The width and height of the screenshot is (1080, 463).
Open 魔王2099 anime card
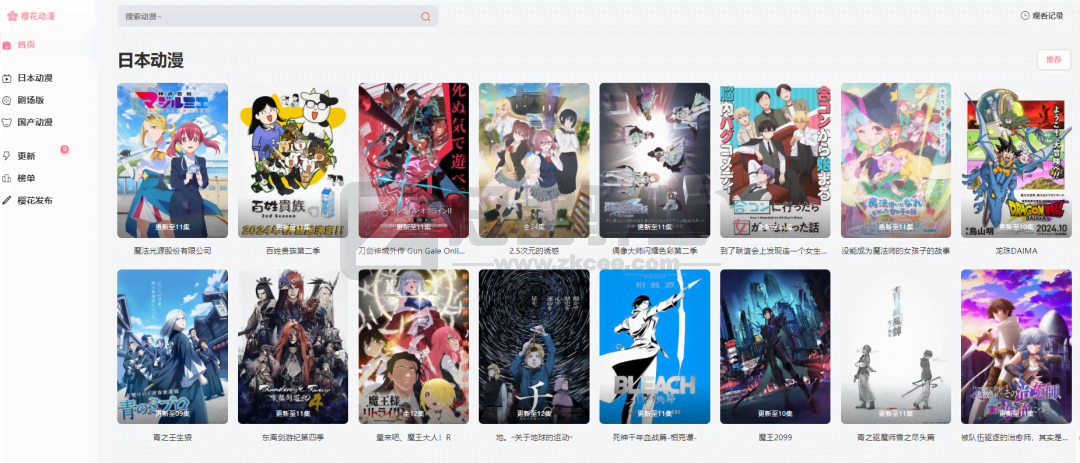(775, 346)
